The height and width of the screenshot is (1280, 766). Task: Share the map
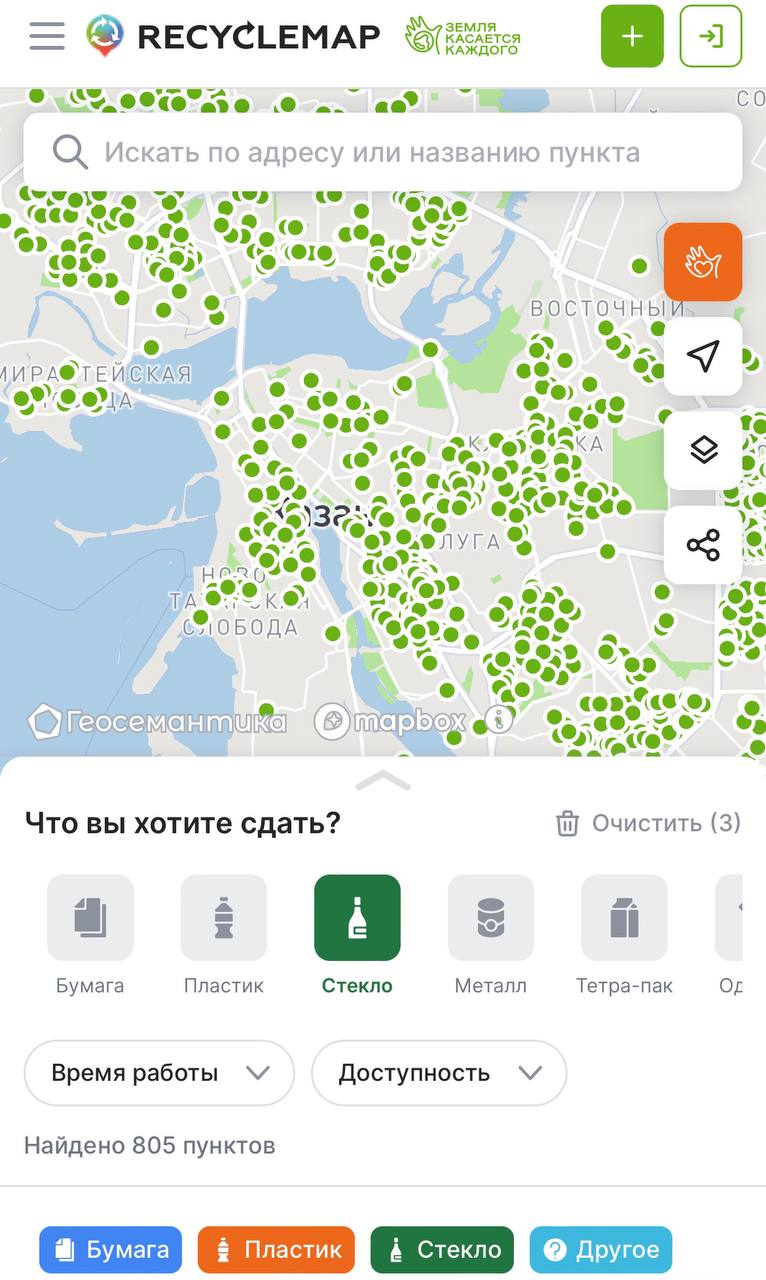coord(703,545)
